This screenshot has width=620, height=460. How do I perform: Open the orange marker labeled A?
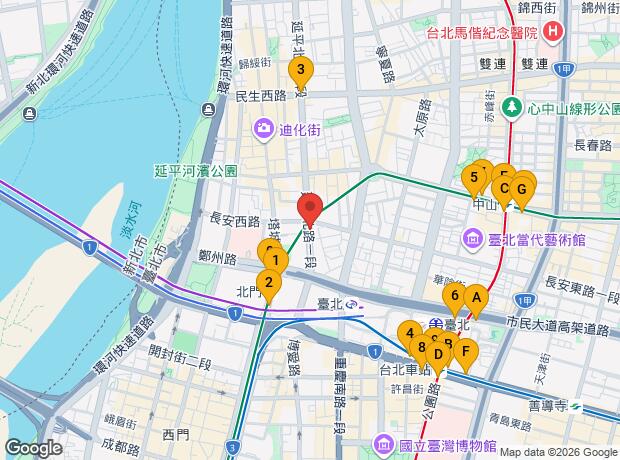(476, 297)
